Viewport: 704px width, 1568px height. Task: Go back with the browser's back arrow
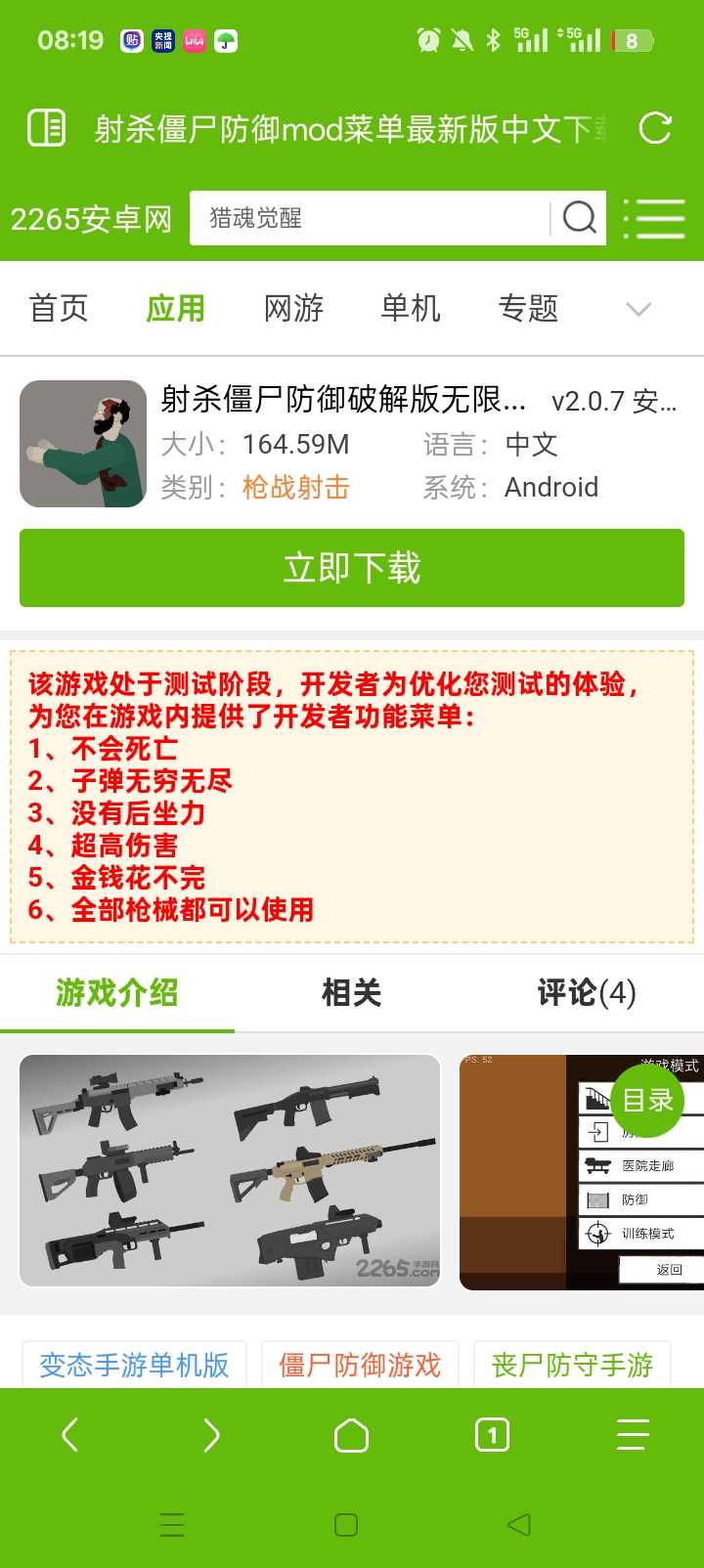[70, 1435]
